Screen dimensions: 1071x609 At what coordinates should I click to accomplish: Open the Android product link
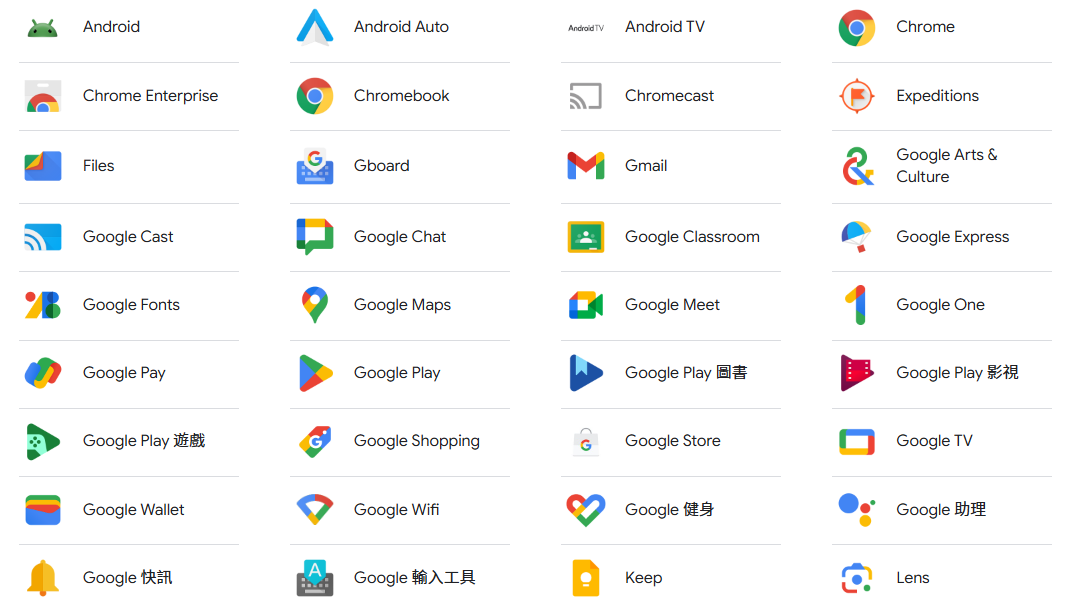click(111, 27)
